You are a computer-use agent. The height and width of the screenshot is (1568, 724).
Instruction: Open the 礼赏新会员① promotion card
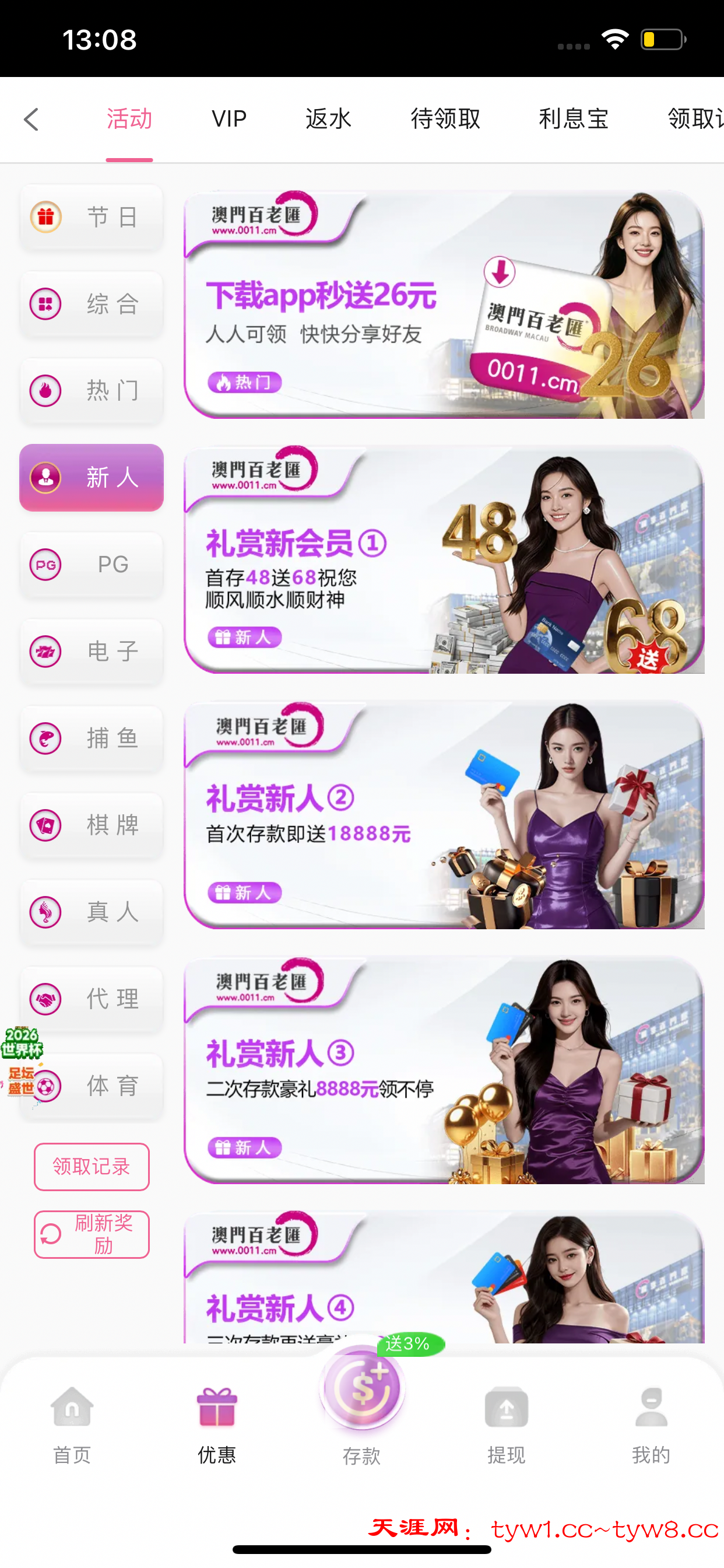point(444,559)
